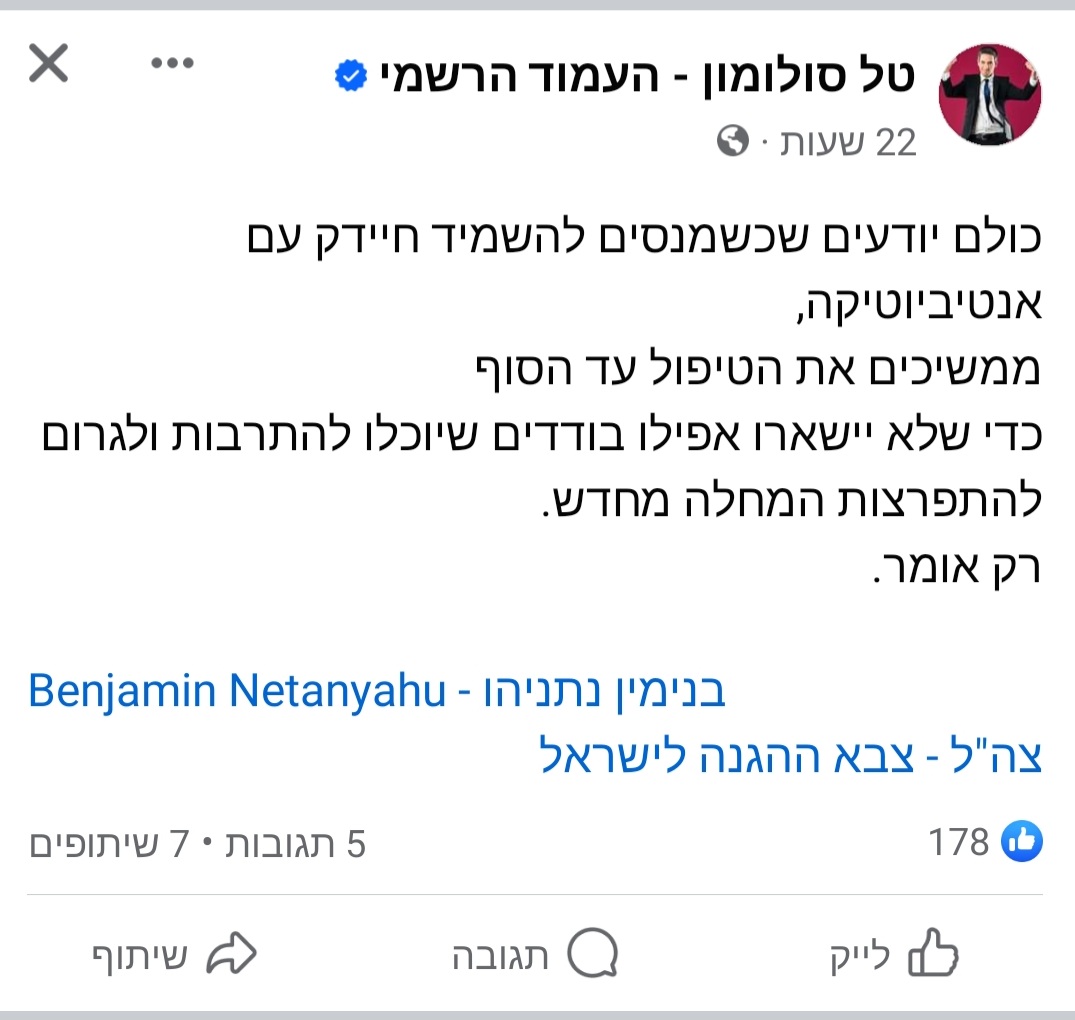Open the three-dot post options menu
1075x1020 pixels.
171,64
